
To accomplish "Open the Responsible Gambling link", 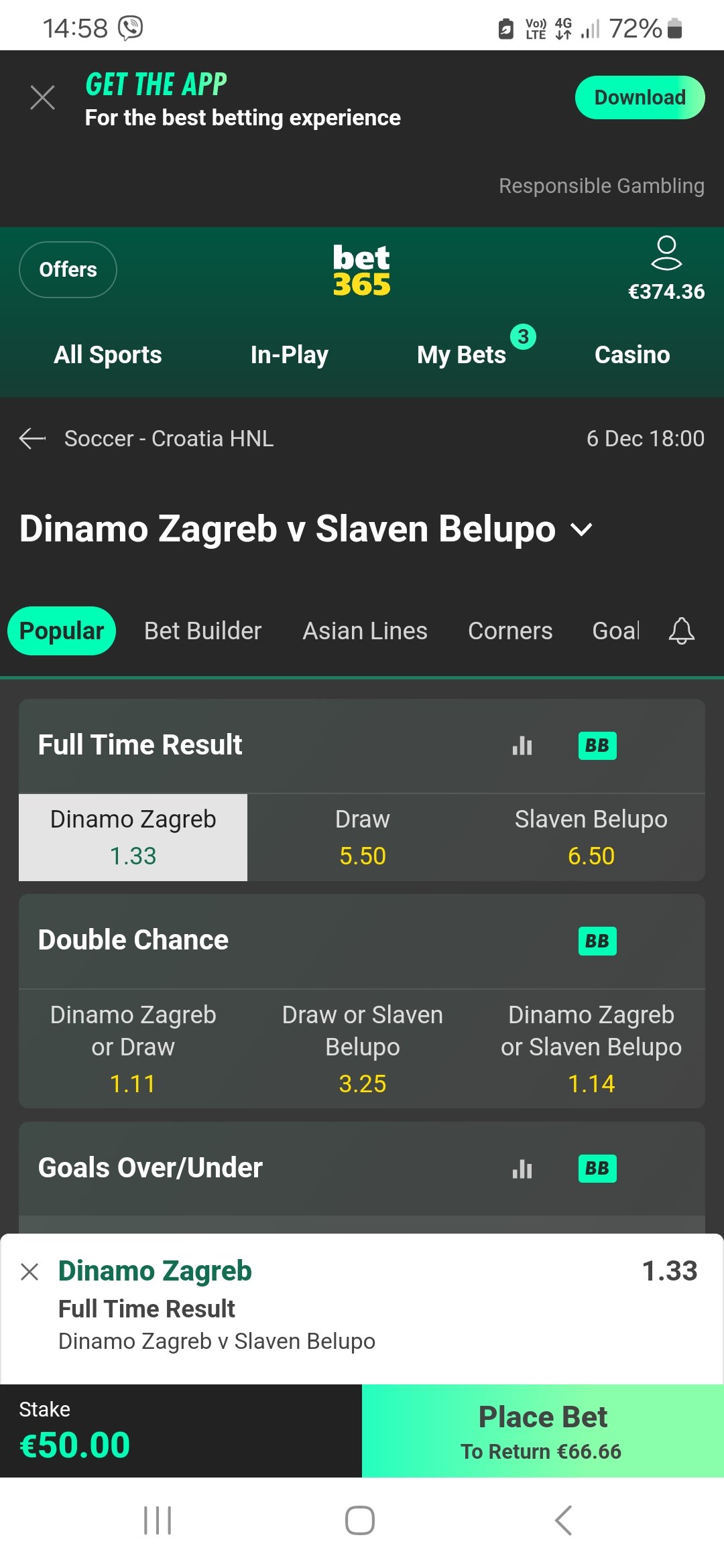I will tap(601, 186).
